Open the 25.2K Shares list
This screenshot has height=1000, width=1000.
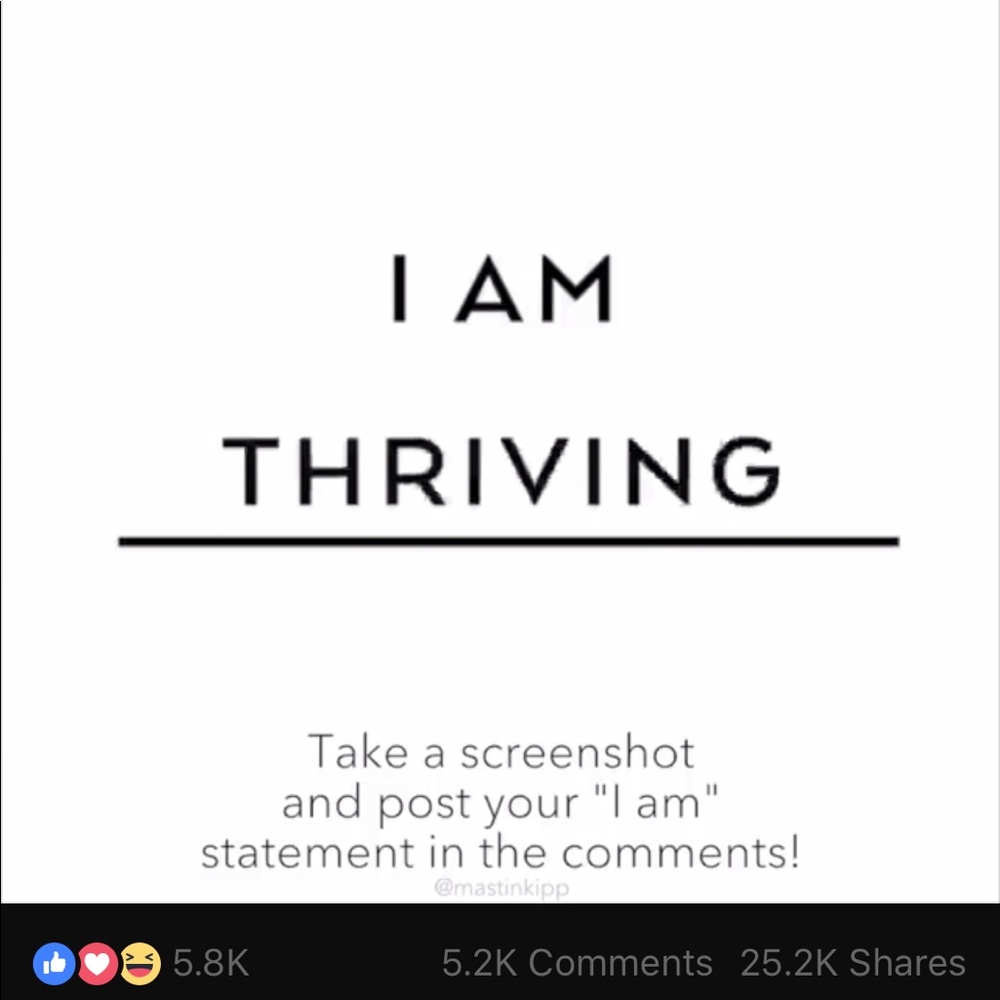pyautogui.click(x=852, y=963)
